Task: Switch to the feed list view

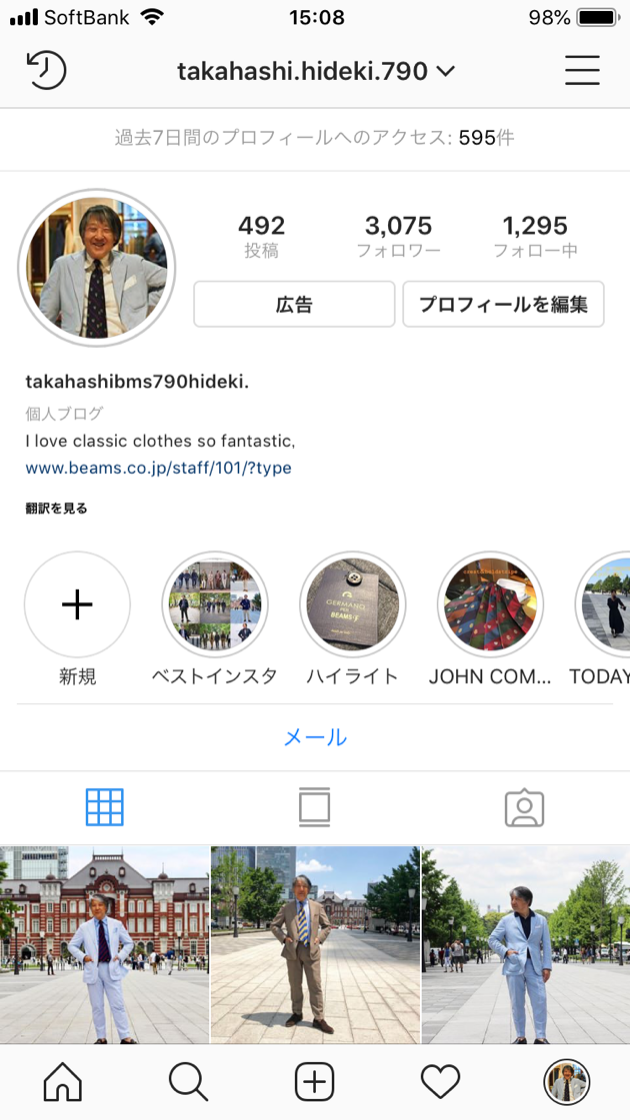Action: click(314, 807)
